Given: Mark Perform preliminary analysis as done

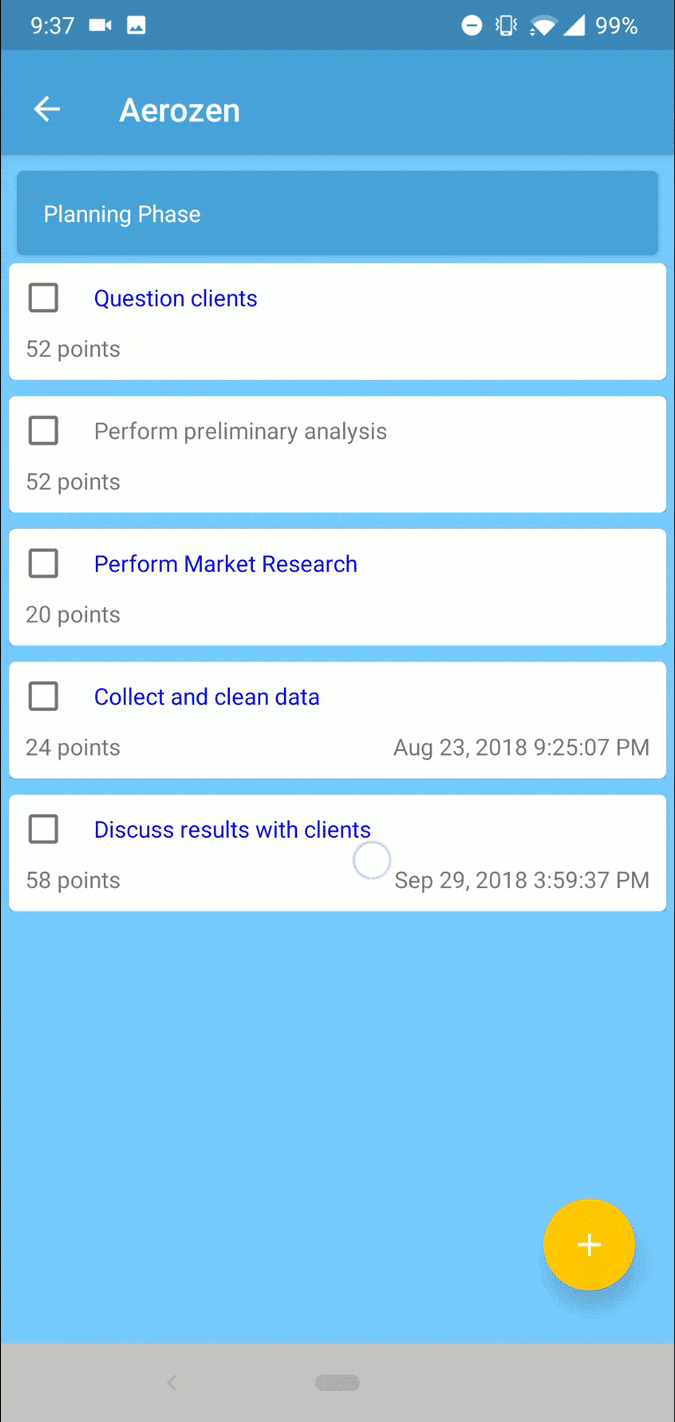Looking at the screenshot, I should 43,431.
